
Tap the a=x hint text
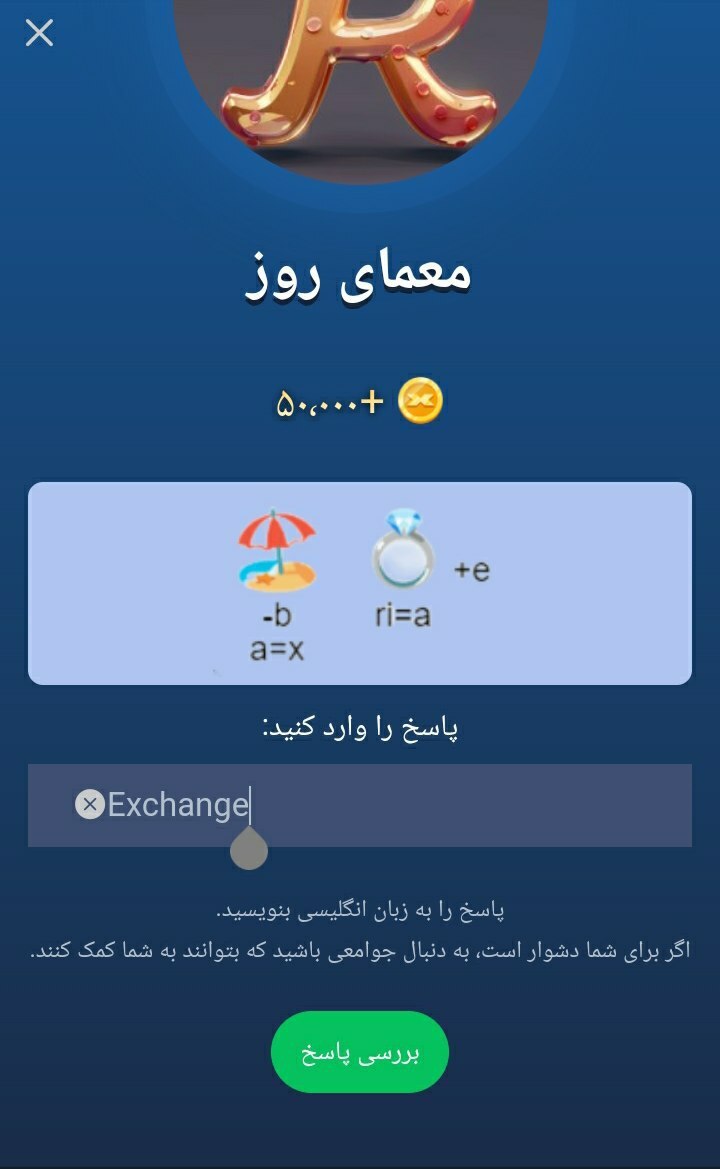click(277, 648)
